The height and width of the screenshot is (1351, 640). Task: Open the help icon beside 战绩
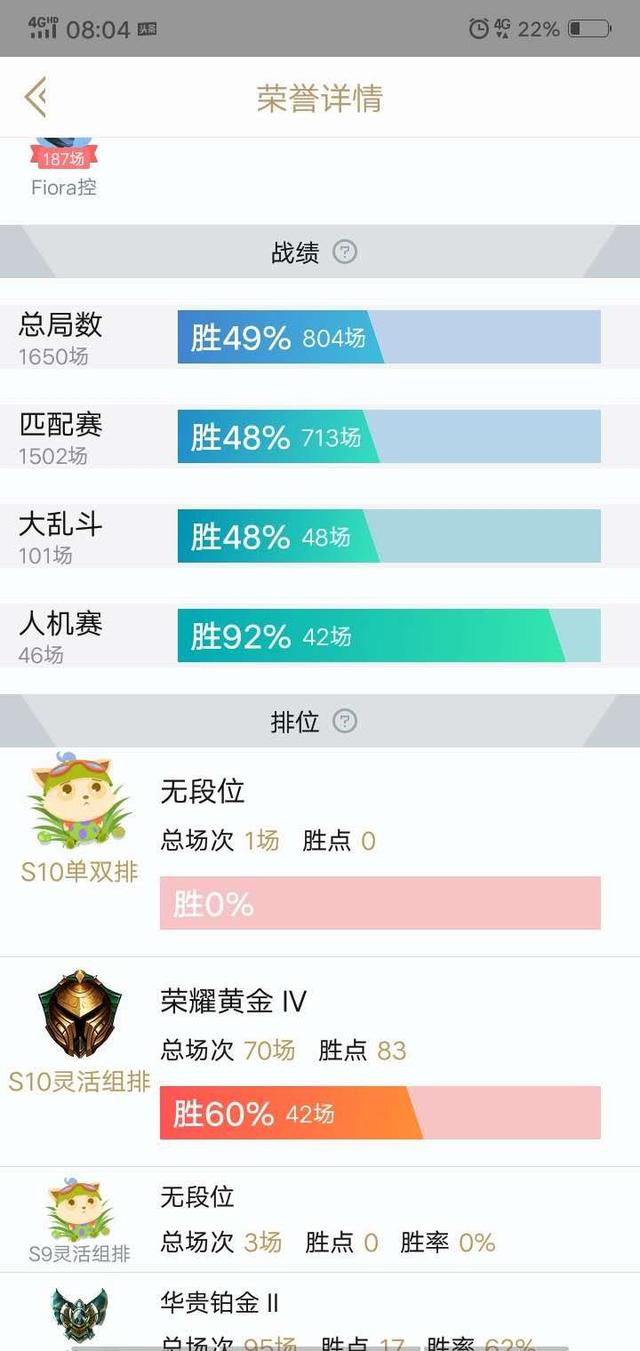345,252
